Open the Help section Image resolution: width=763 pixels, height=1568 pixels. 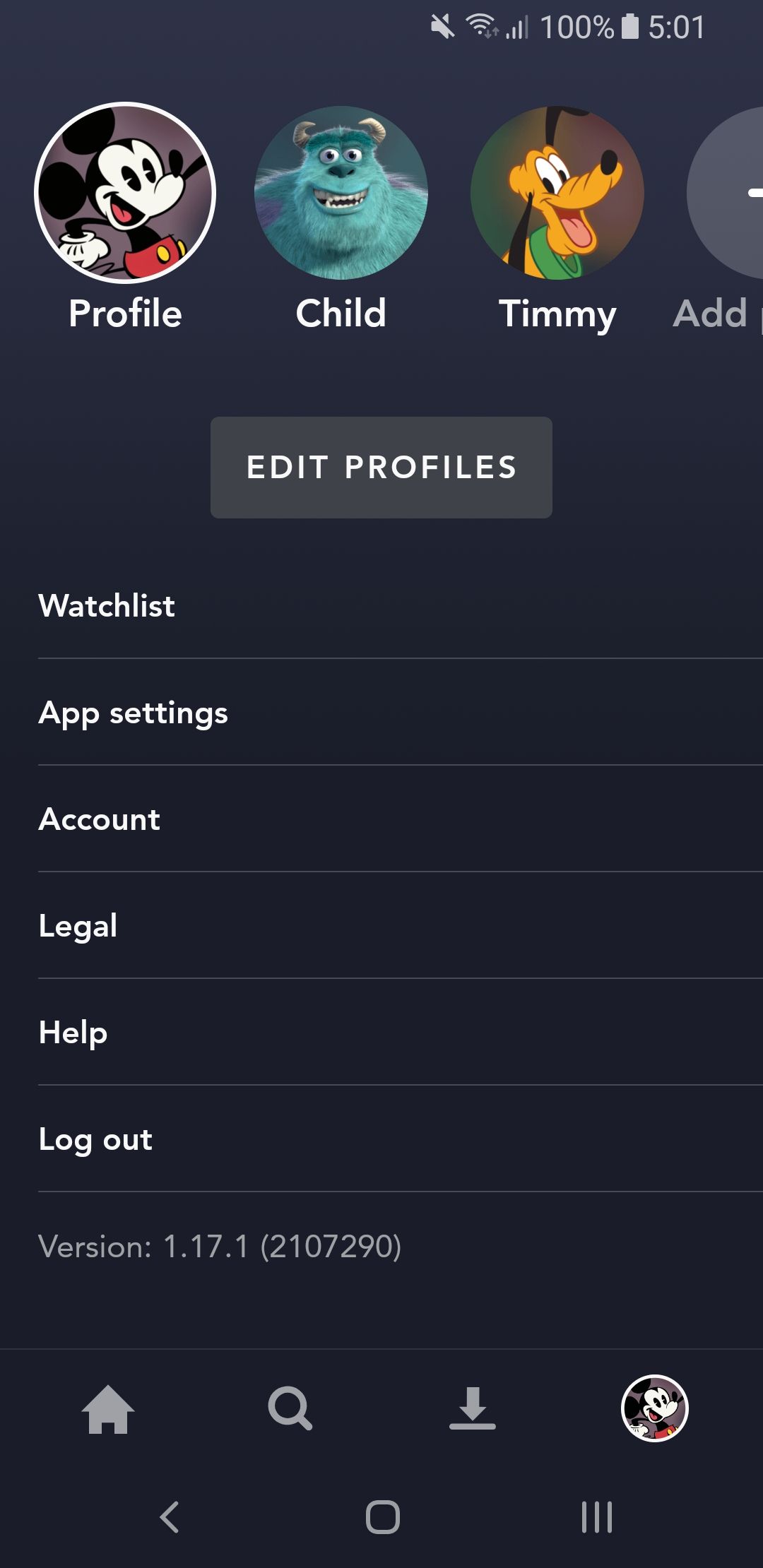pyautogui.click(x=73, y=1032)
